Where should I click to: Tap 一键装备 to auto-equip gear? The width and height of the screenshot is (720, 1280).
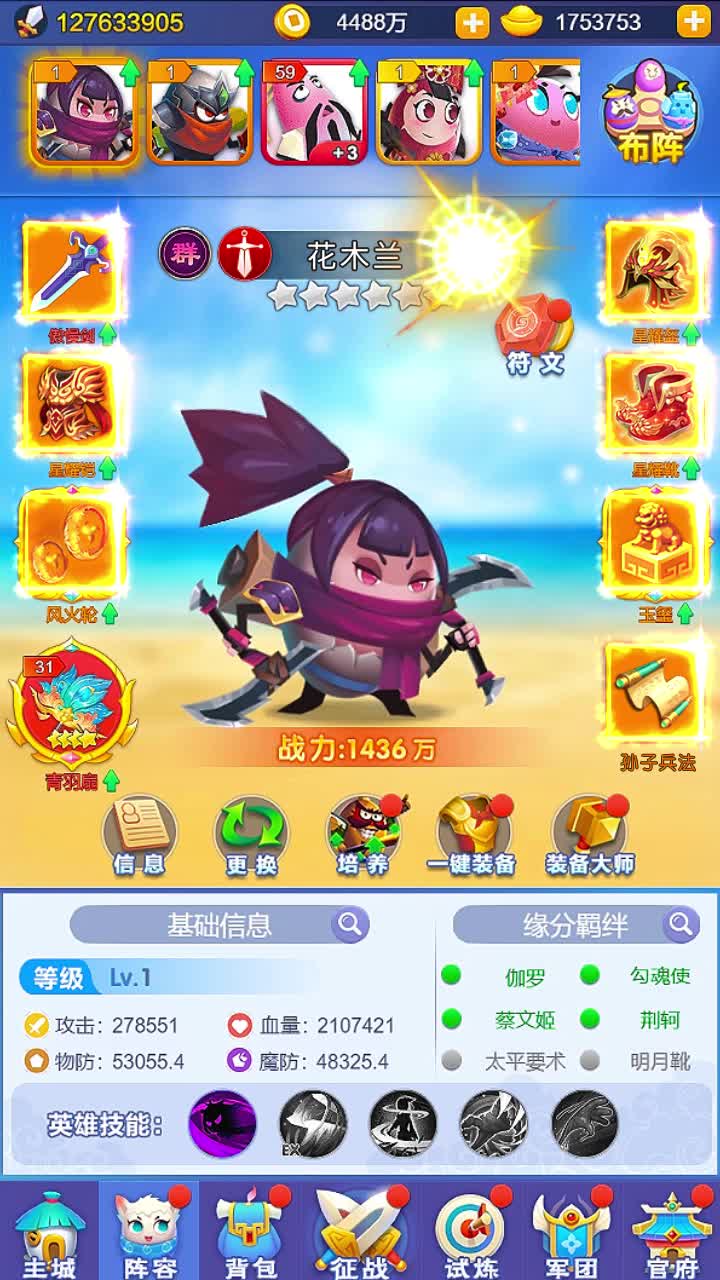(x=472, y=834)
